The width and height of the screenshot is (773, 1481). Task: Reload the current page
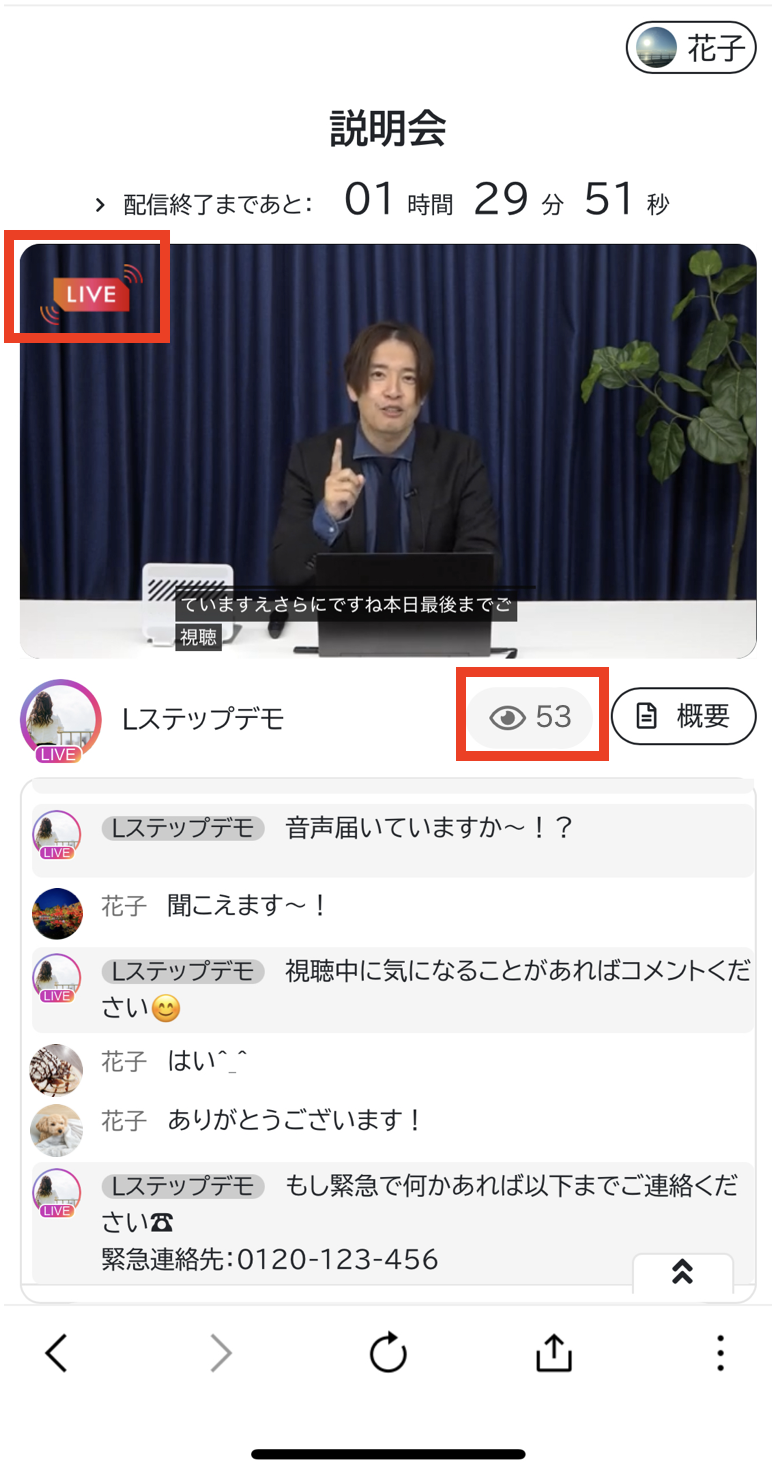coord(388,1354)
